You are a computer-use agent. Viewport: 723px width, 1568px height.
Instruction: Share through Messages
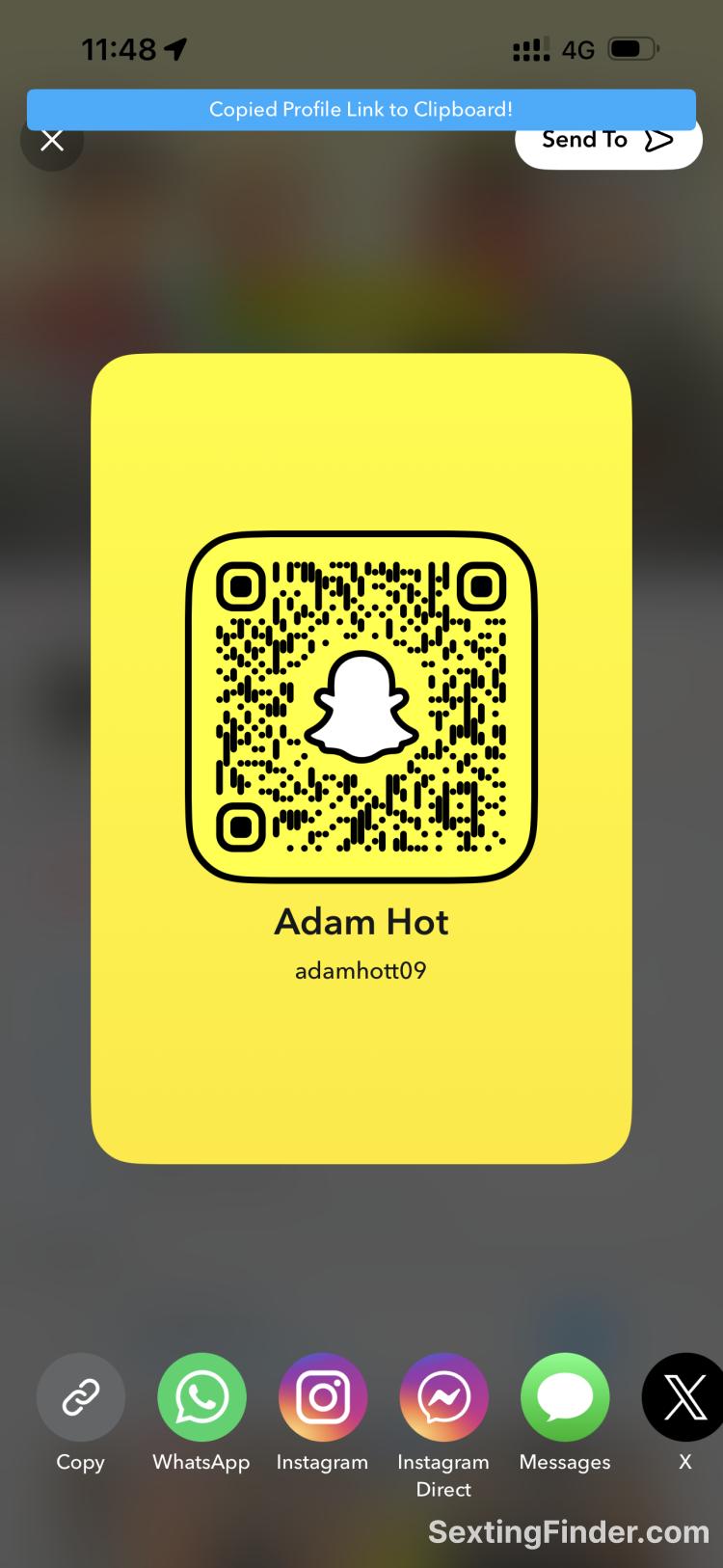[x=565, y=1397]
